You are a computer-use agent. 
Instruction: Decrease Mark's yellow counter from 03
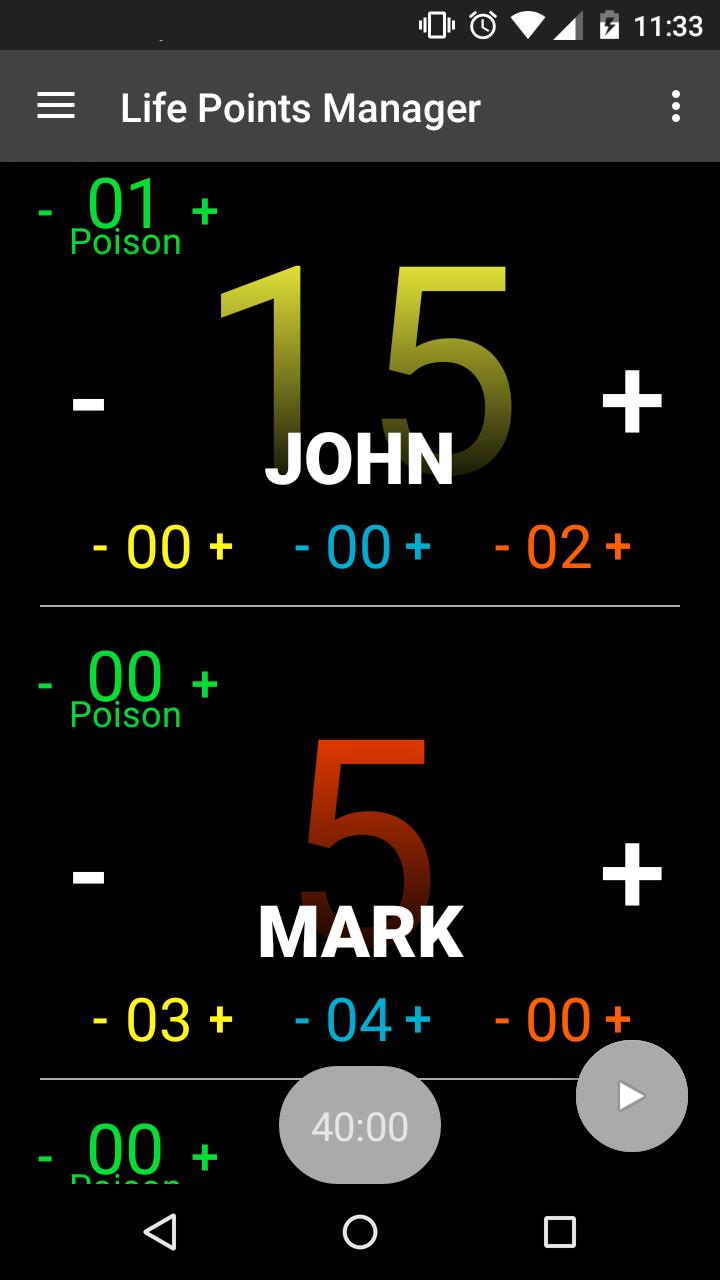click(99, 1019)
